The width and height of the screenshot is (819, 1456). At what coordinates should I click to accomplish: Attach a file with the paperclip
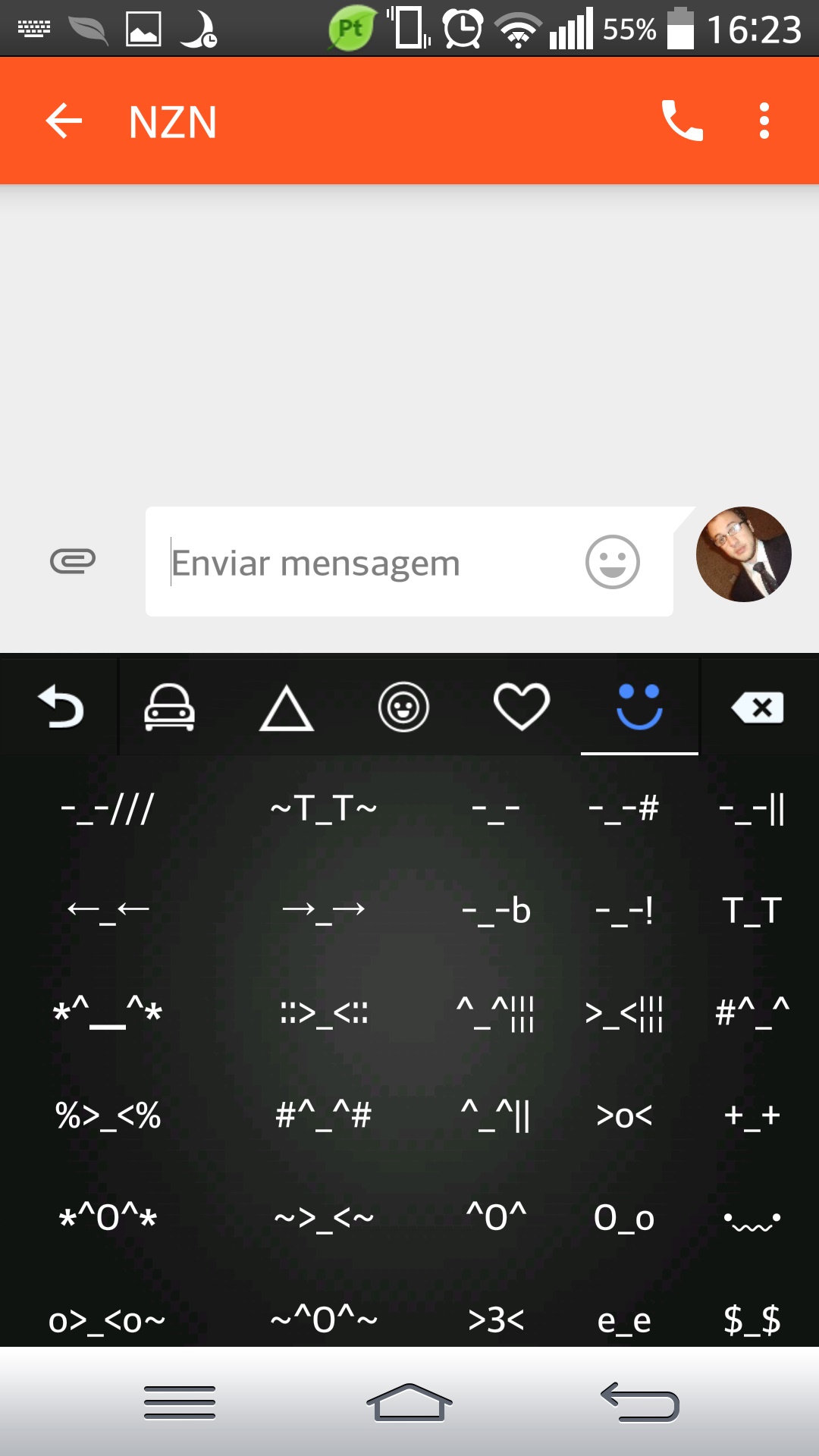[x=73, y=561]
